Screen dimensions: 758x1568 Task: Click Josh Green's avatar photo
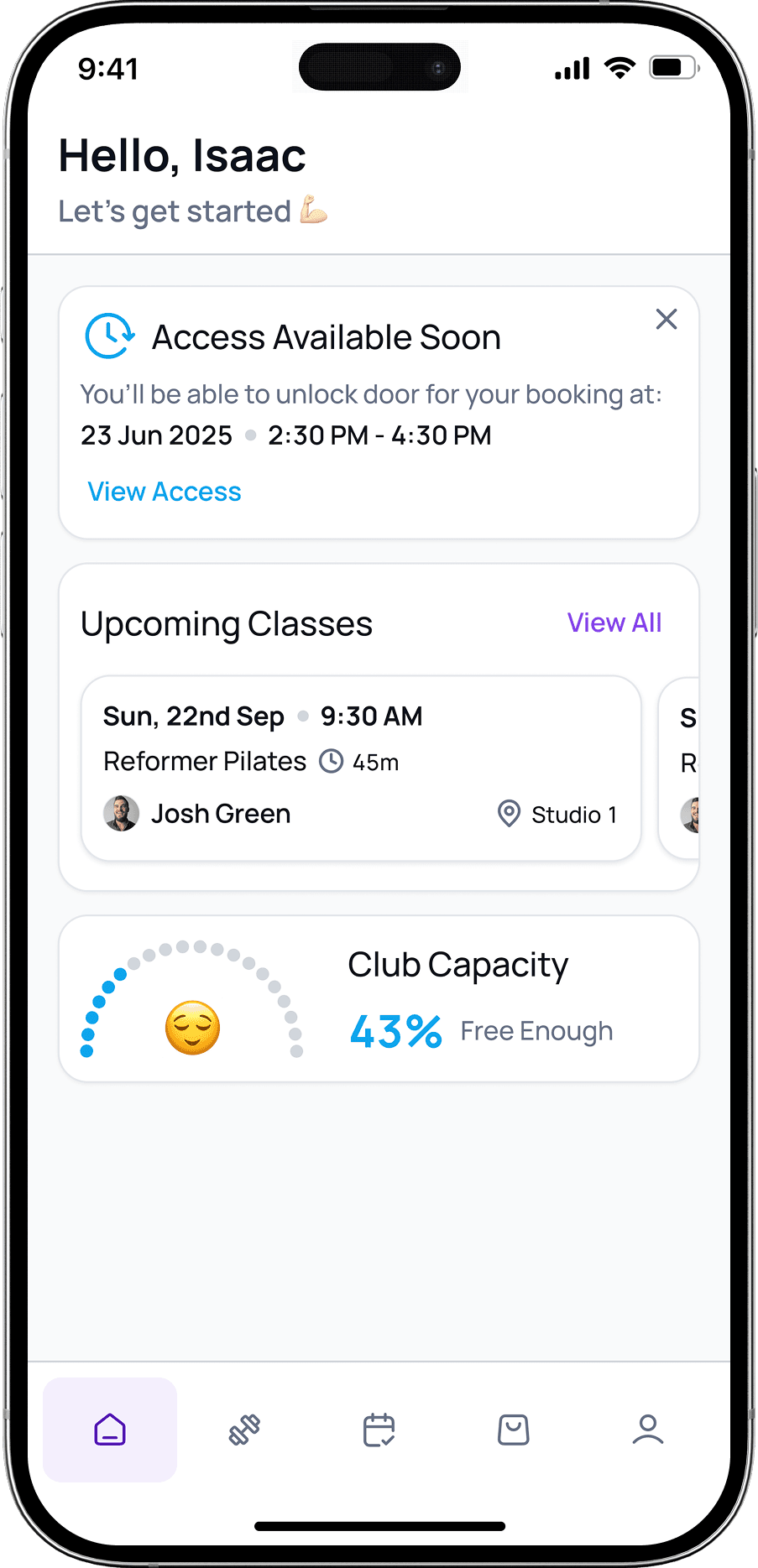[x=121, y=813]
